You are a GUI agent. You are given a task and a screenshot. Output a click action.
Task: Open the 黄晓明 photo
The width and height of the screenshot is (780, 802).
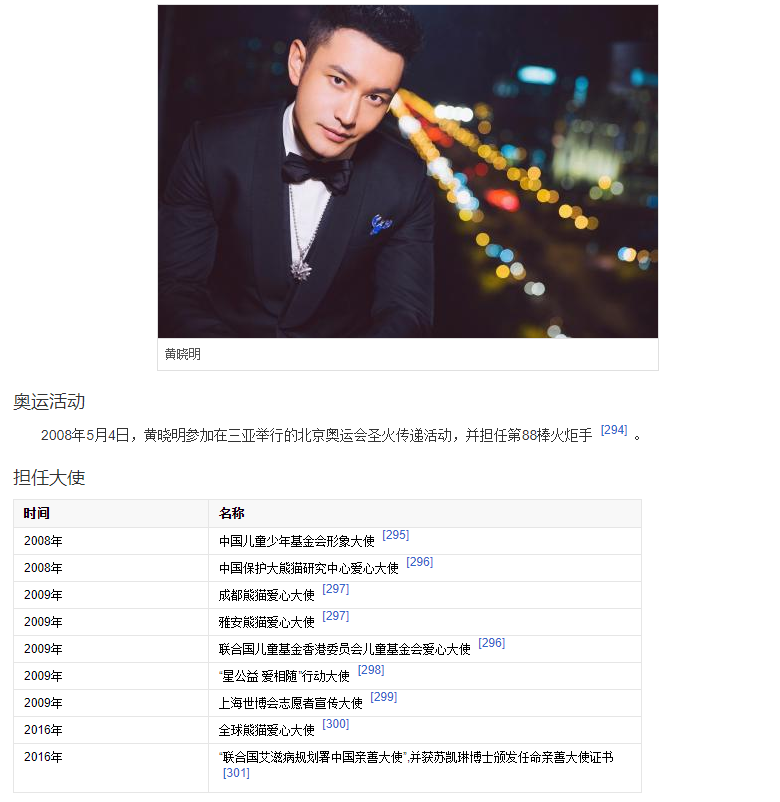tap(407, 172)
